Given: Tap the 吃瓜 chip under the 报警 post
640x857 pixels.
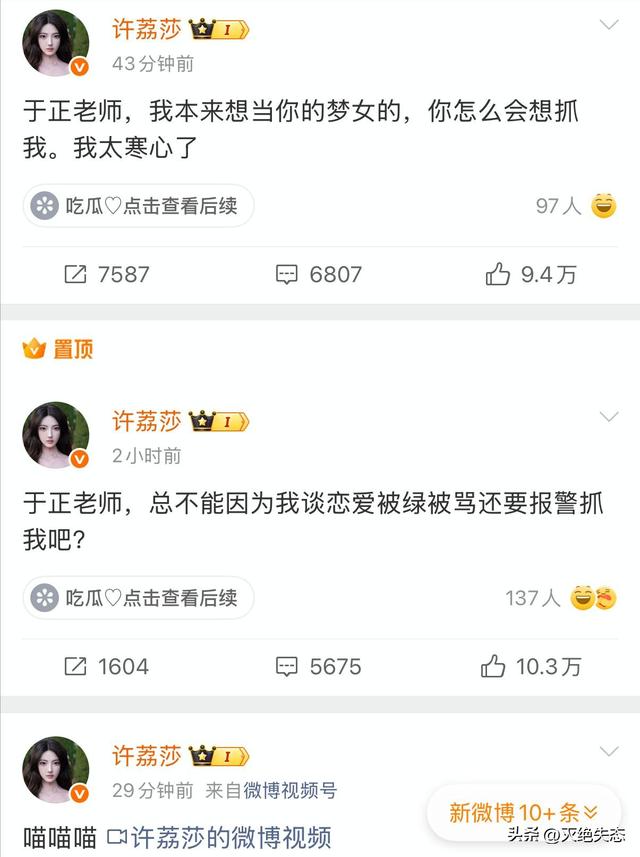Looking at the screenshot, I should [138, 598].
